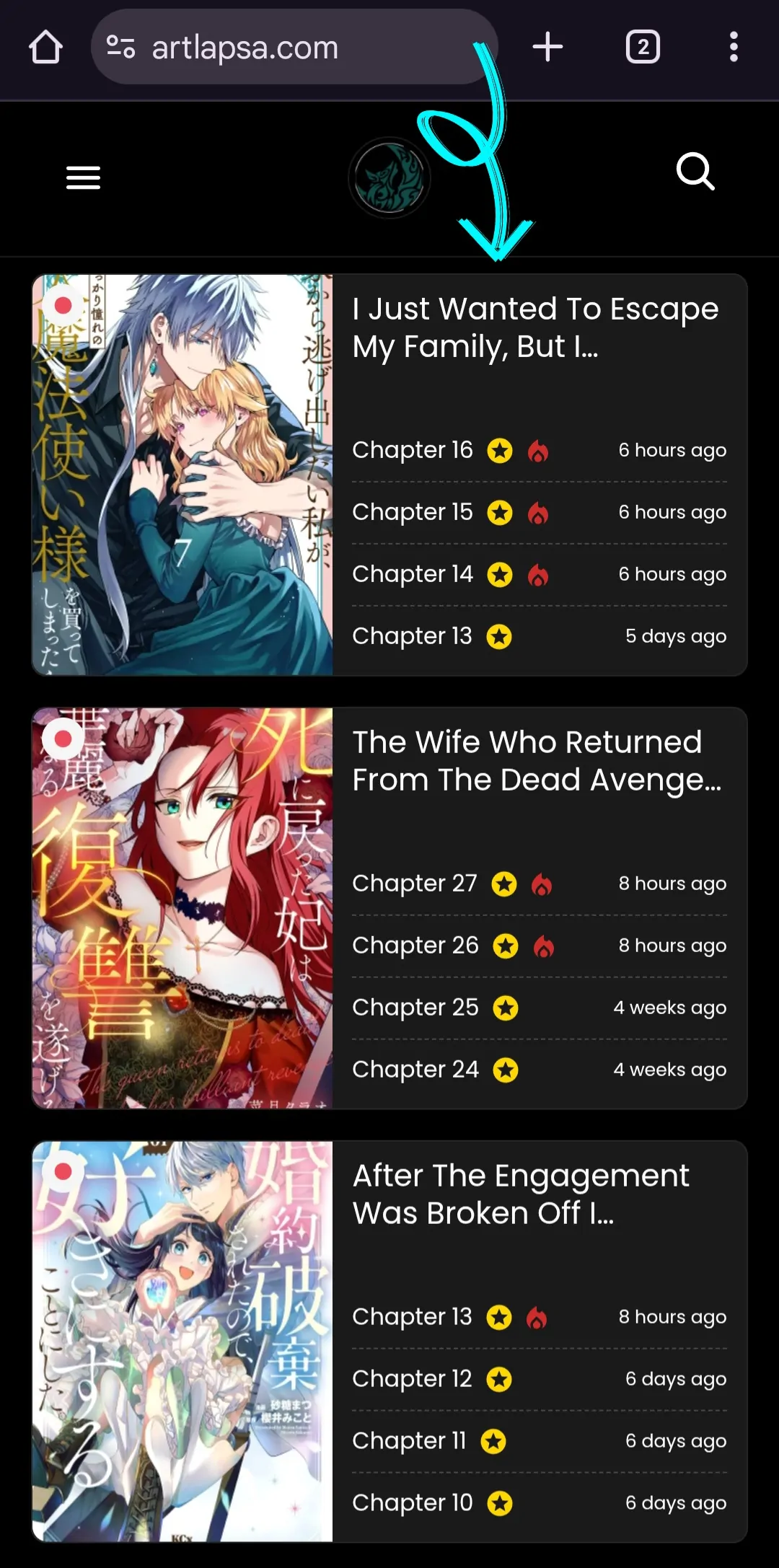Open the tab switcher

[642, 48]
